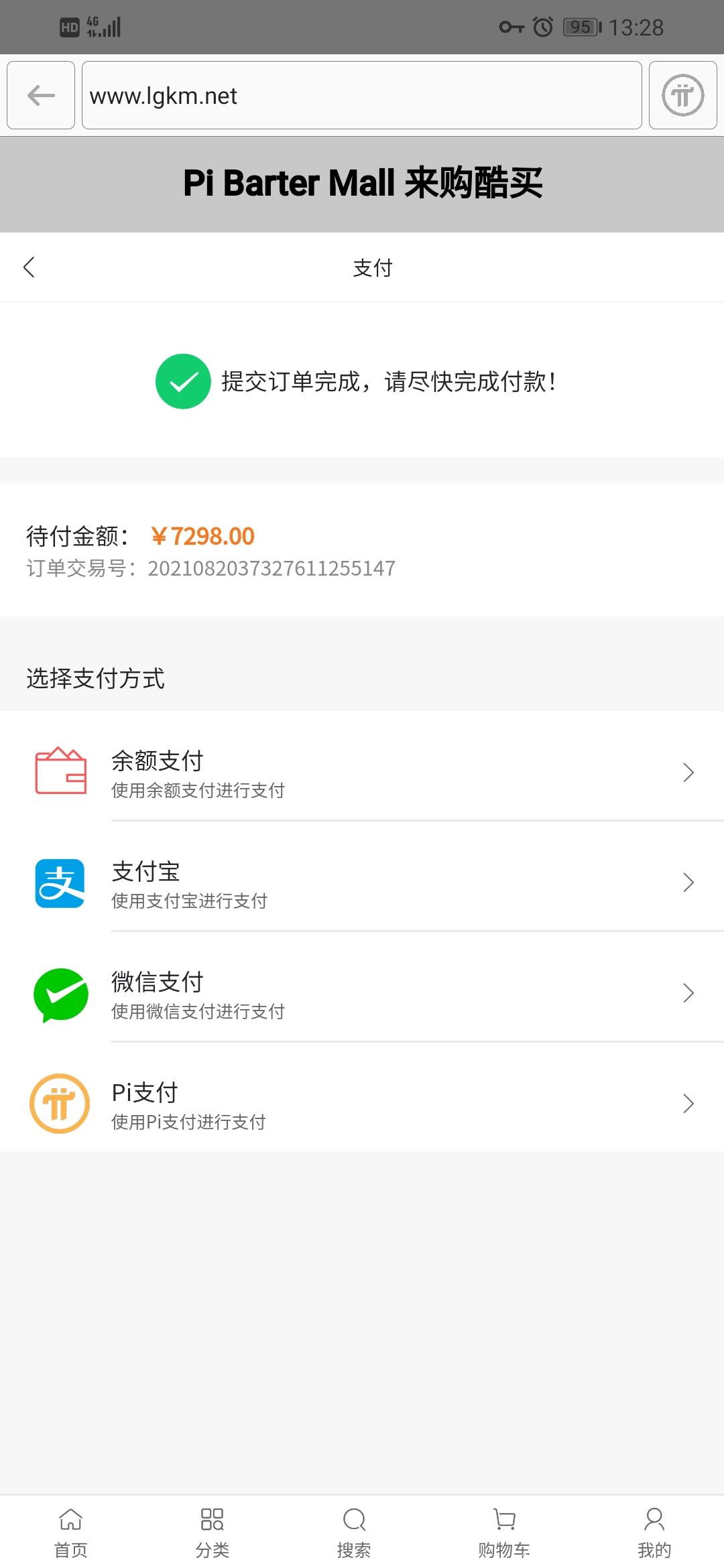Image resolution: width=724 pixels, height=1568 pixels.
Task: Open the 支付 page back chevron
Action: (x=29, y=267)
